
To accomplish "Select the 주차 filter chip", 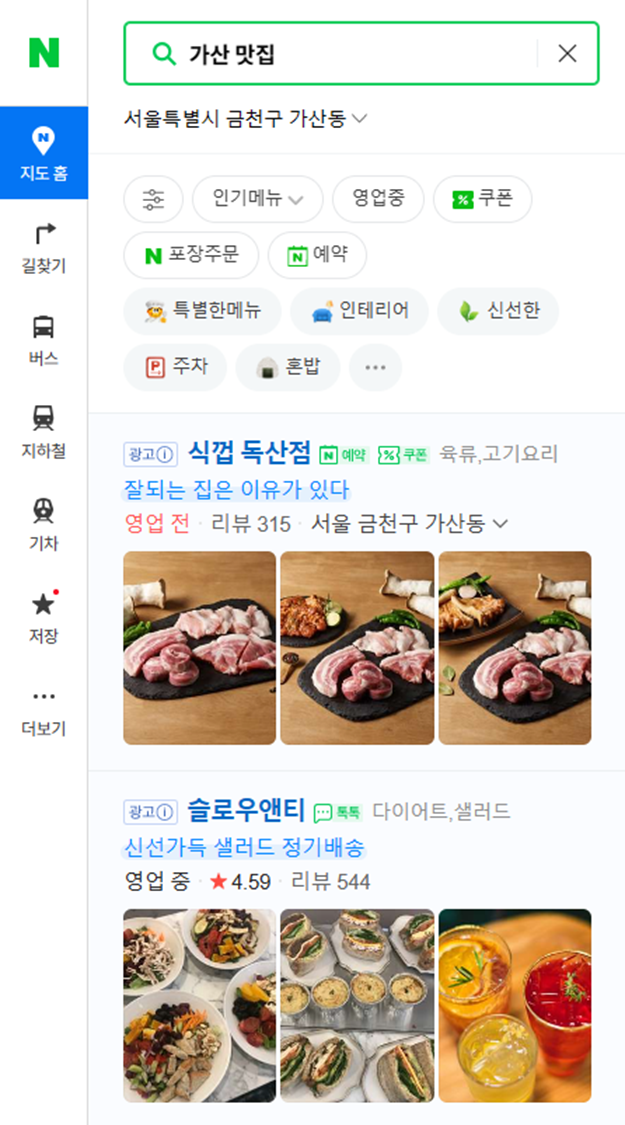I will pyautogui.click(x=175, y=367).
